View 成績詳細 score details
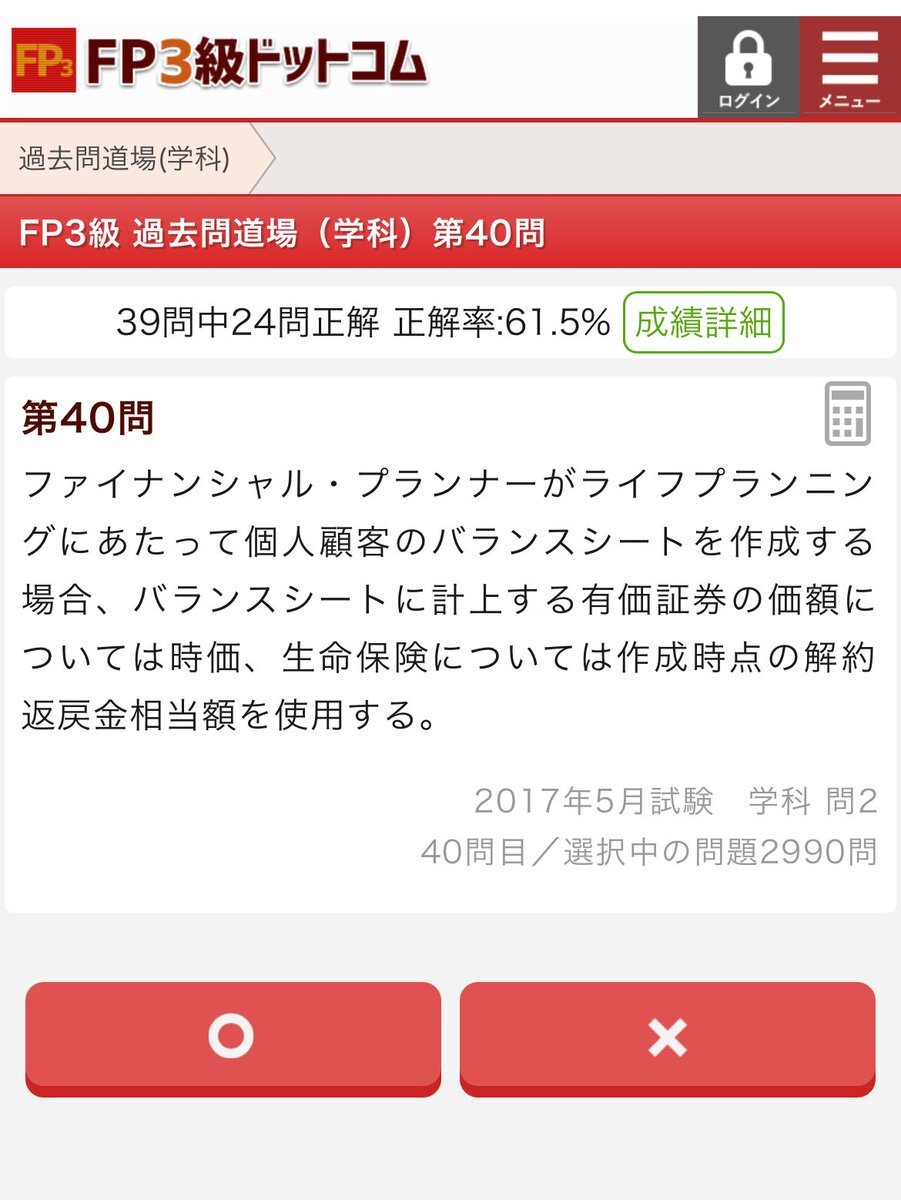 click(x=703, y=323)
